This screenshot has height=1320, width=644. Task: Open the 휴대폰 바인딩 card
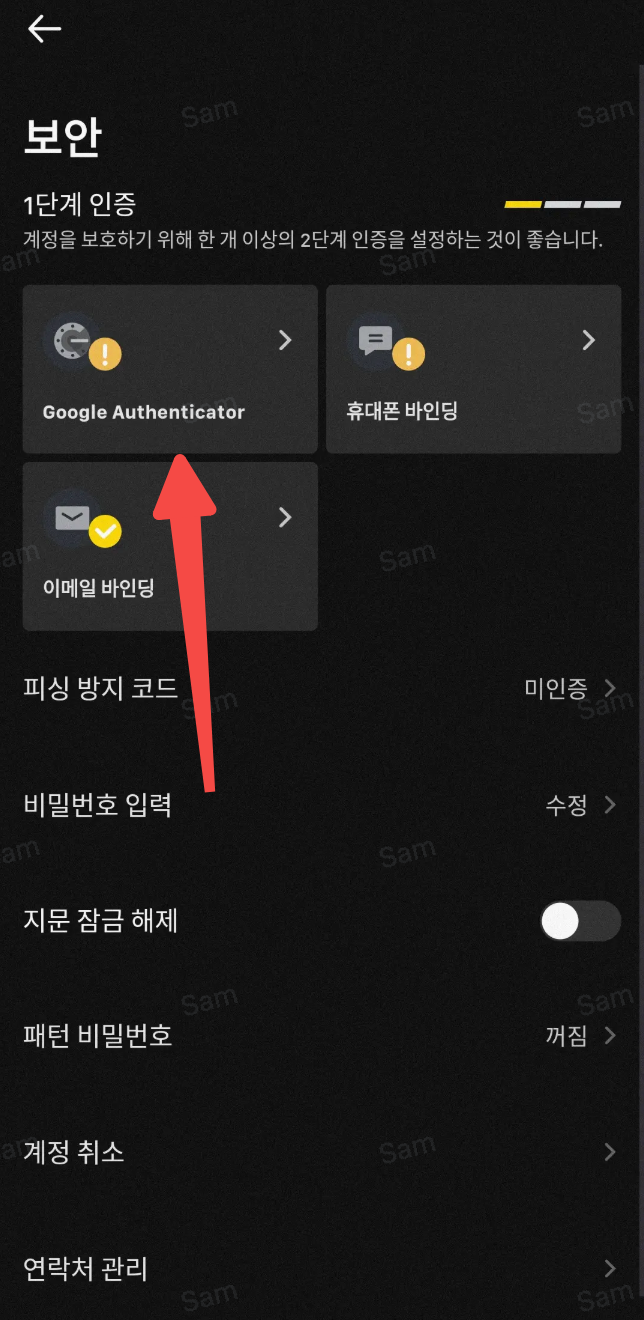[473, 369]
